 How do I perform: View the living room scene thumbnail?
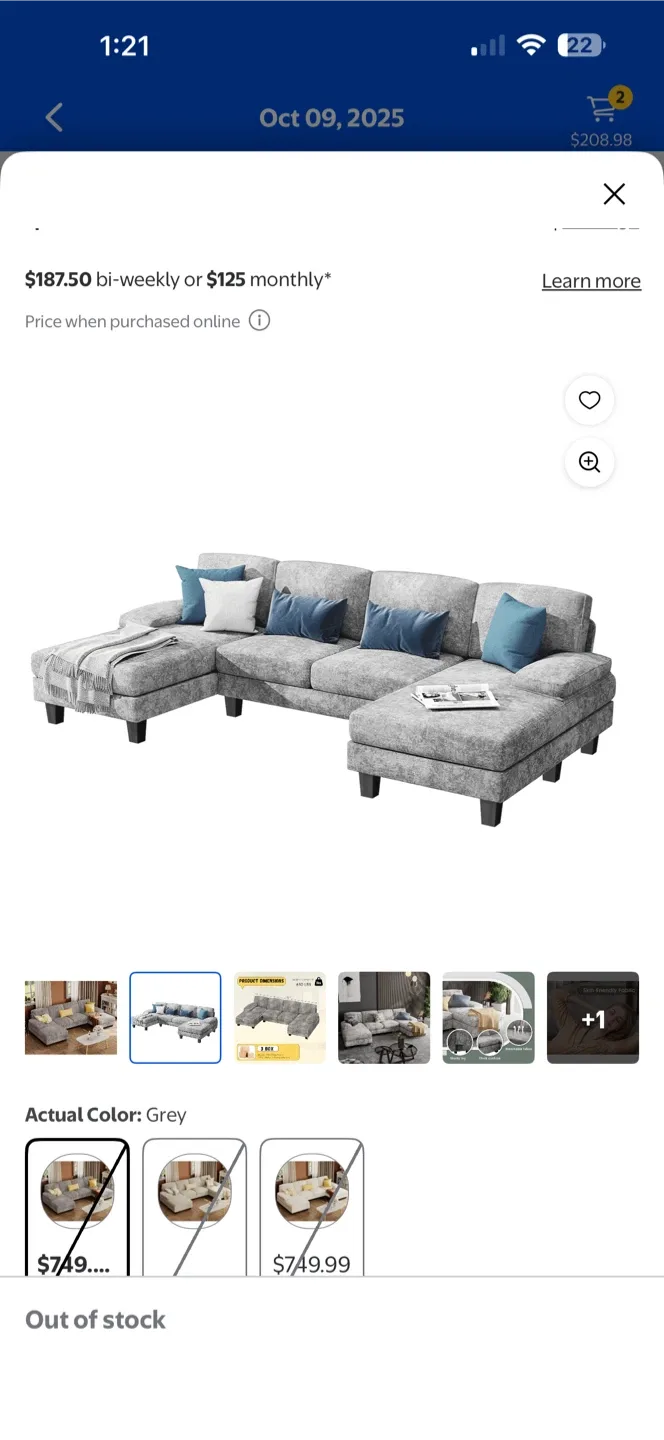click(x=71, y=1018)
